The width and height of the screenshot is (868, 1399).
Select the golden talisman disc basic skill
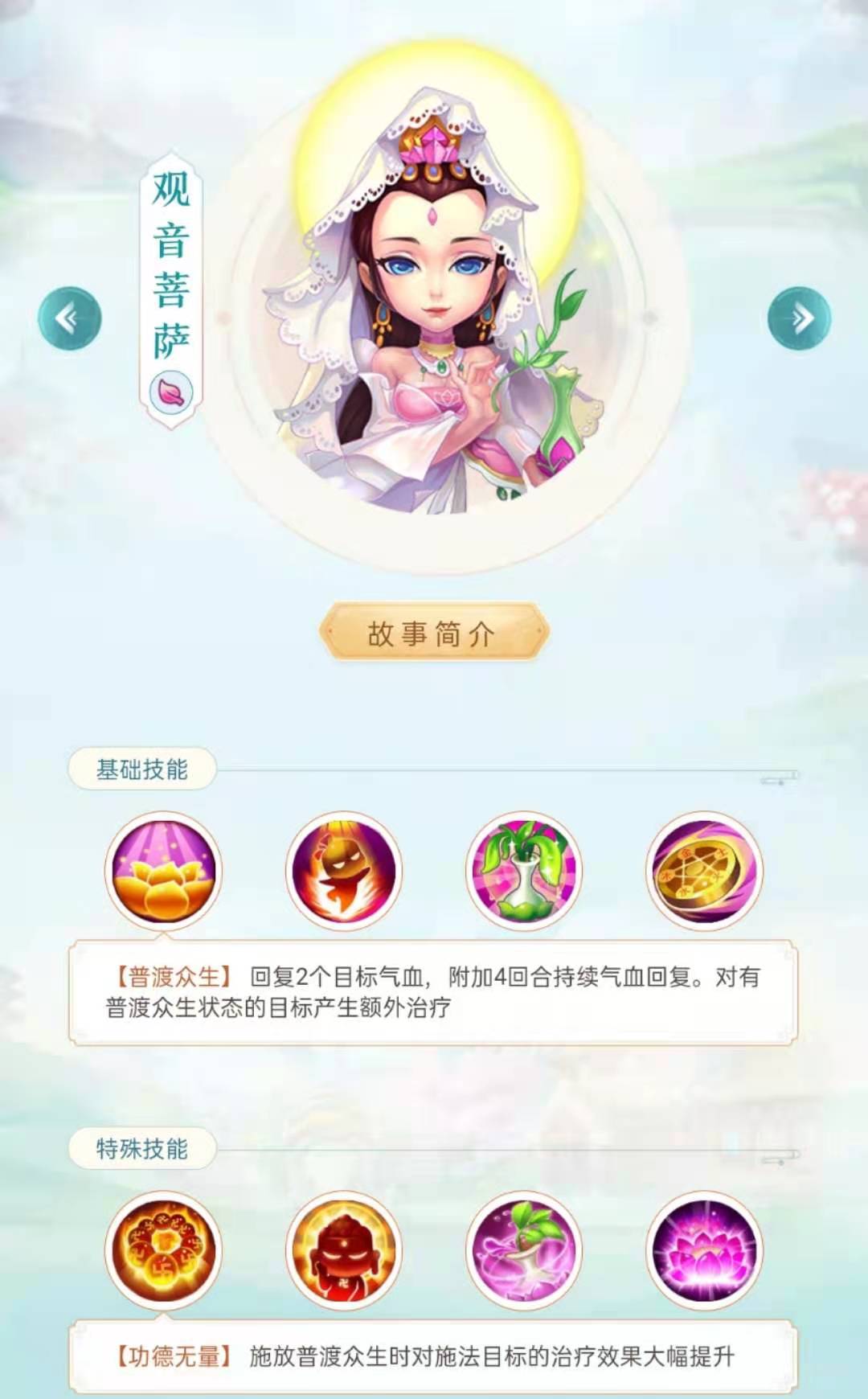coord(704,872)
